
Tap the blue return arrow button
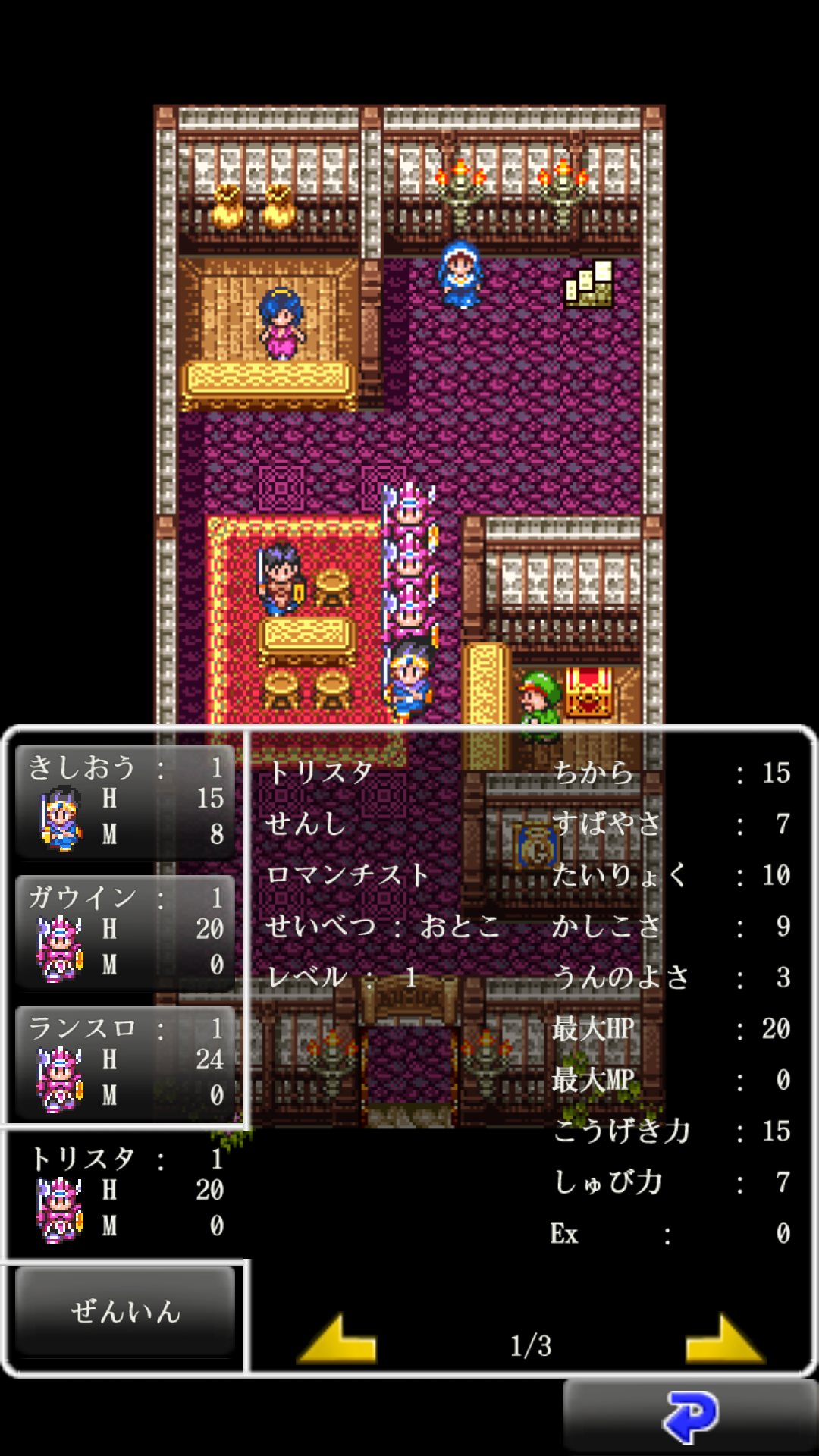[x=689, y=1415]
